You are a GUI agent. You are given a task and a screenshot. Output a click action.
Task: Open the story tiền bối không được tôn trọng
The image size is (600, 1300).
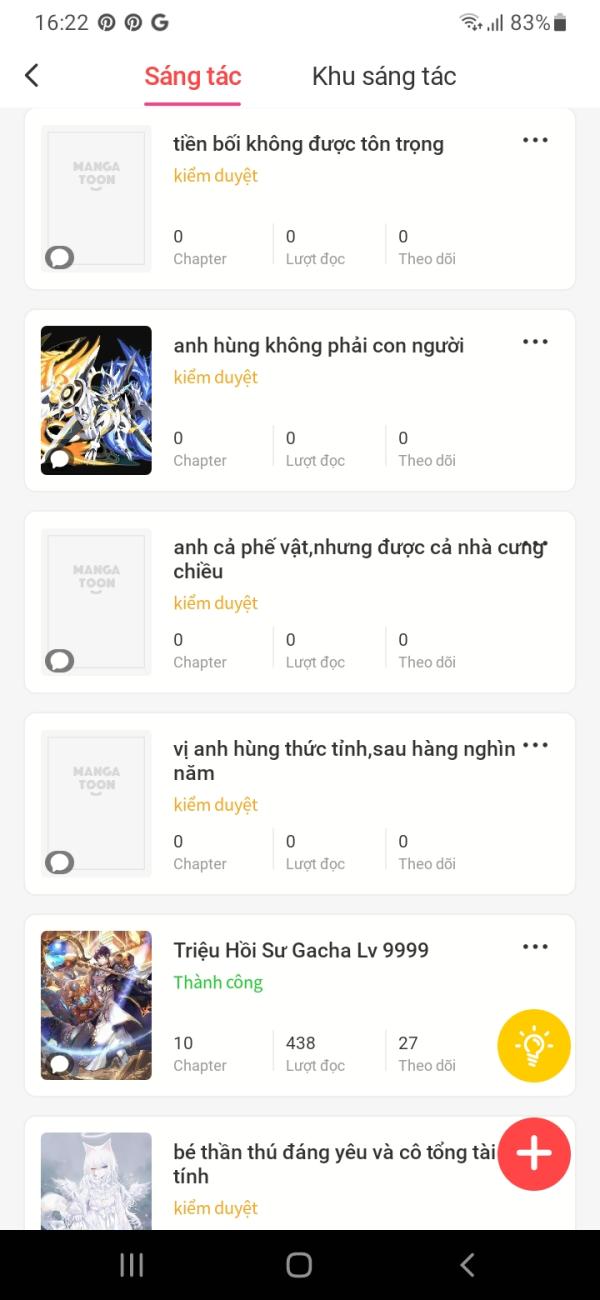click(308, 144)
